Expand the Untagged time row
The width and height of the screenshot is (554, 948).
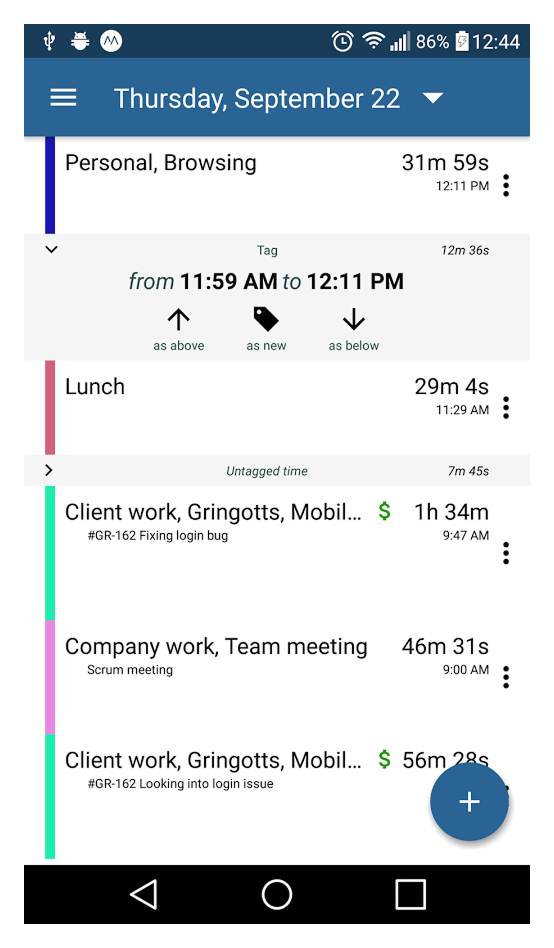click(276, 470)
